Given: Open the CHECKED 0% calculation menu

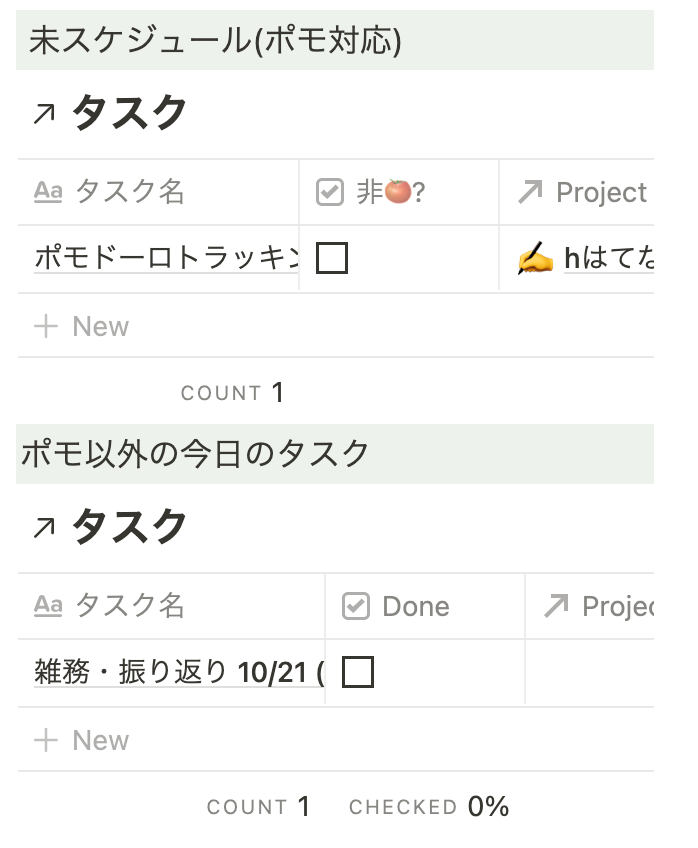Looking at the screenshot, I should 429,807.
